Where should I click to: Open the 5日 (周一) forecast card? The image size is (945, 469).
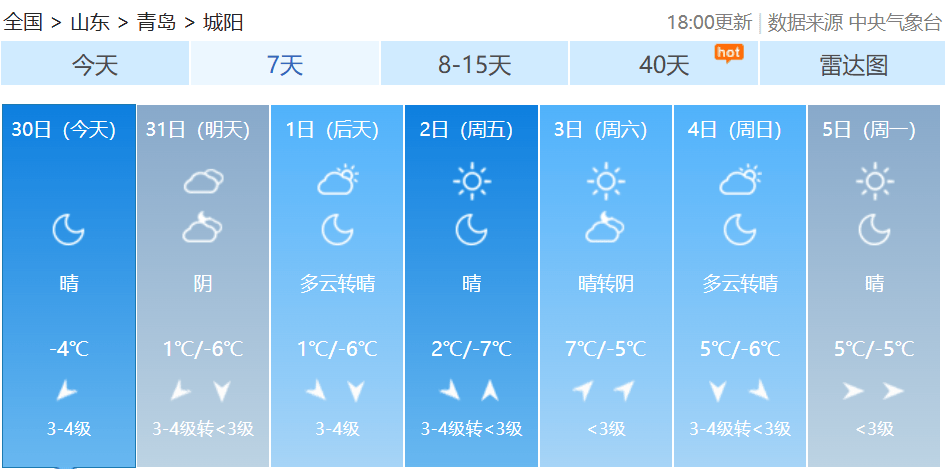(873, 285)
